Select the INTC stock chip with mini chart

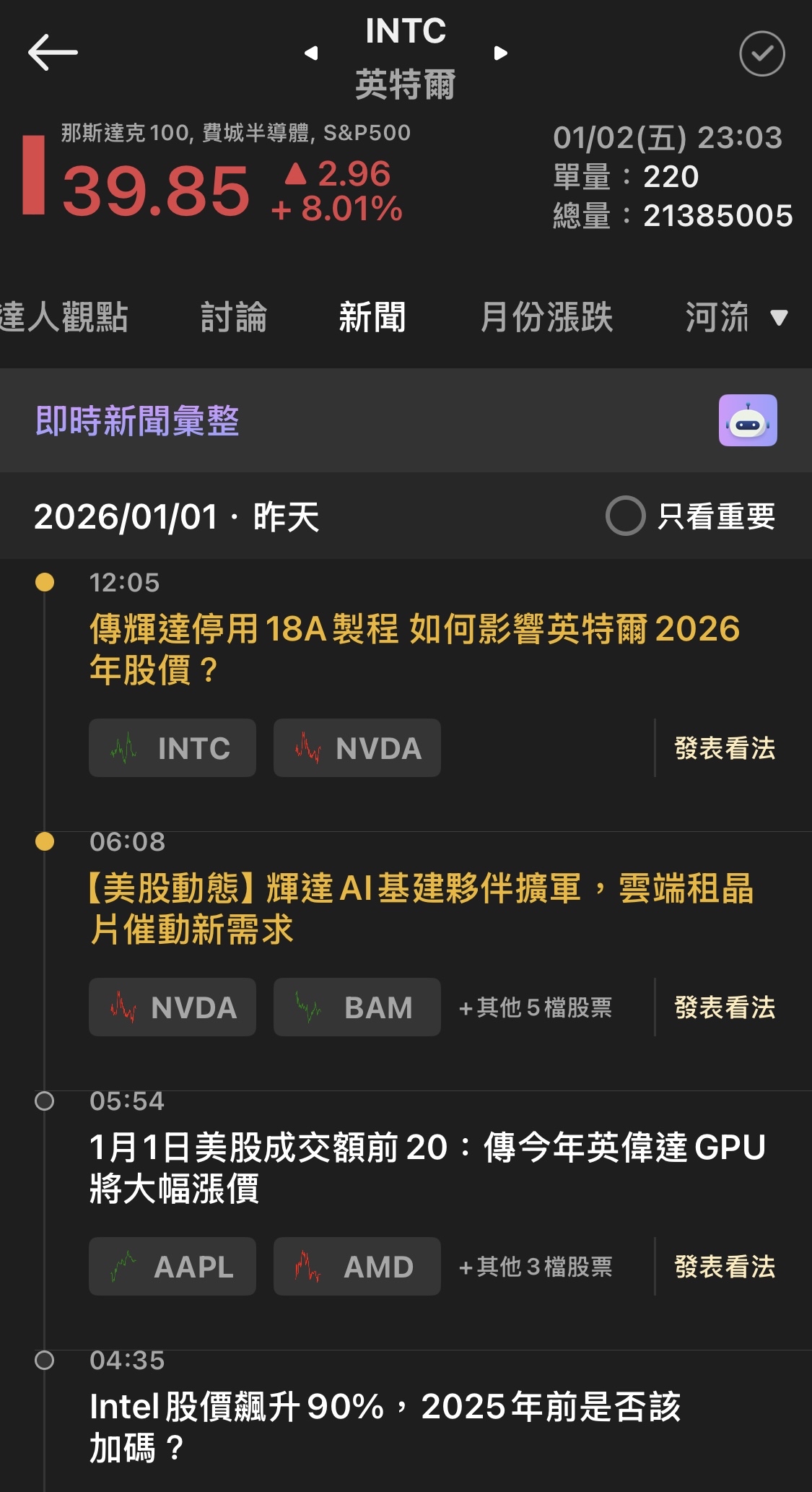pos(172,748)
